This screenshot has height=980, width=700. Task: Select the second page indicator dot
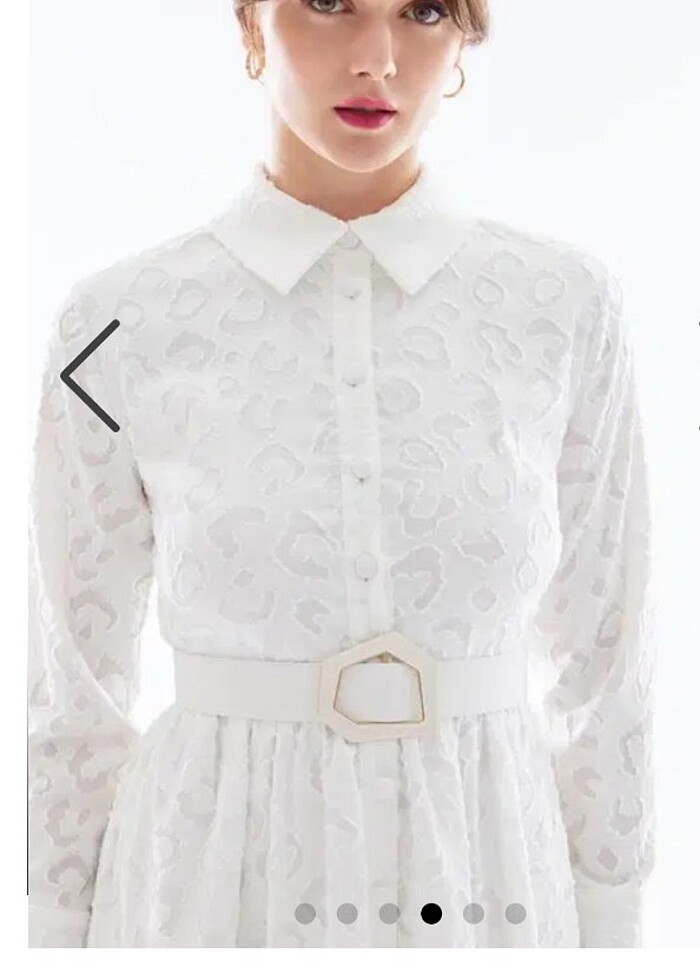click(x=347, y=913)
